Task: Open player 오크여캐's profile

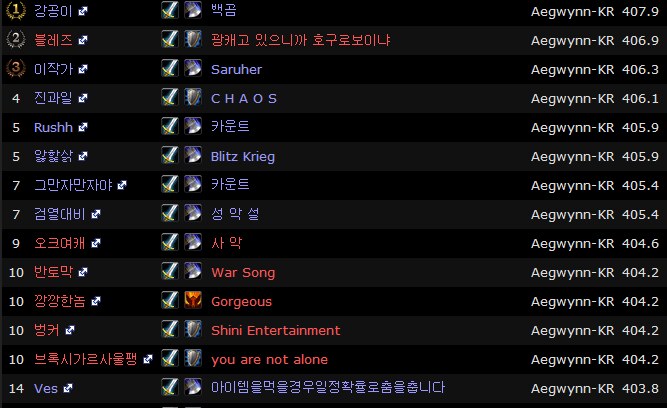Action: point(60,243)
